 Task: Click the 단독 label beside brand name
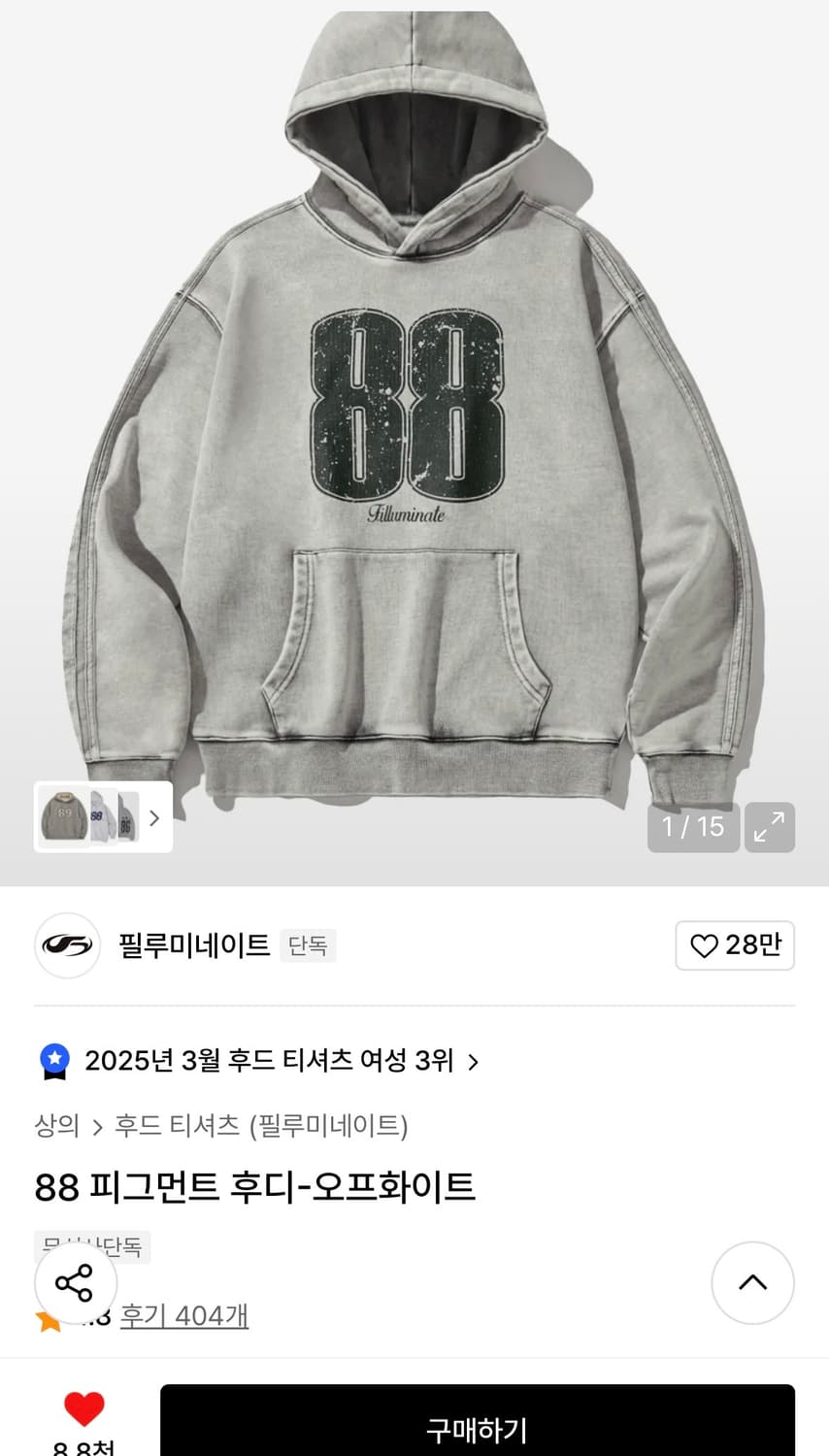pos(308,944)
